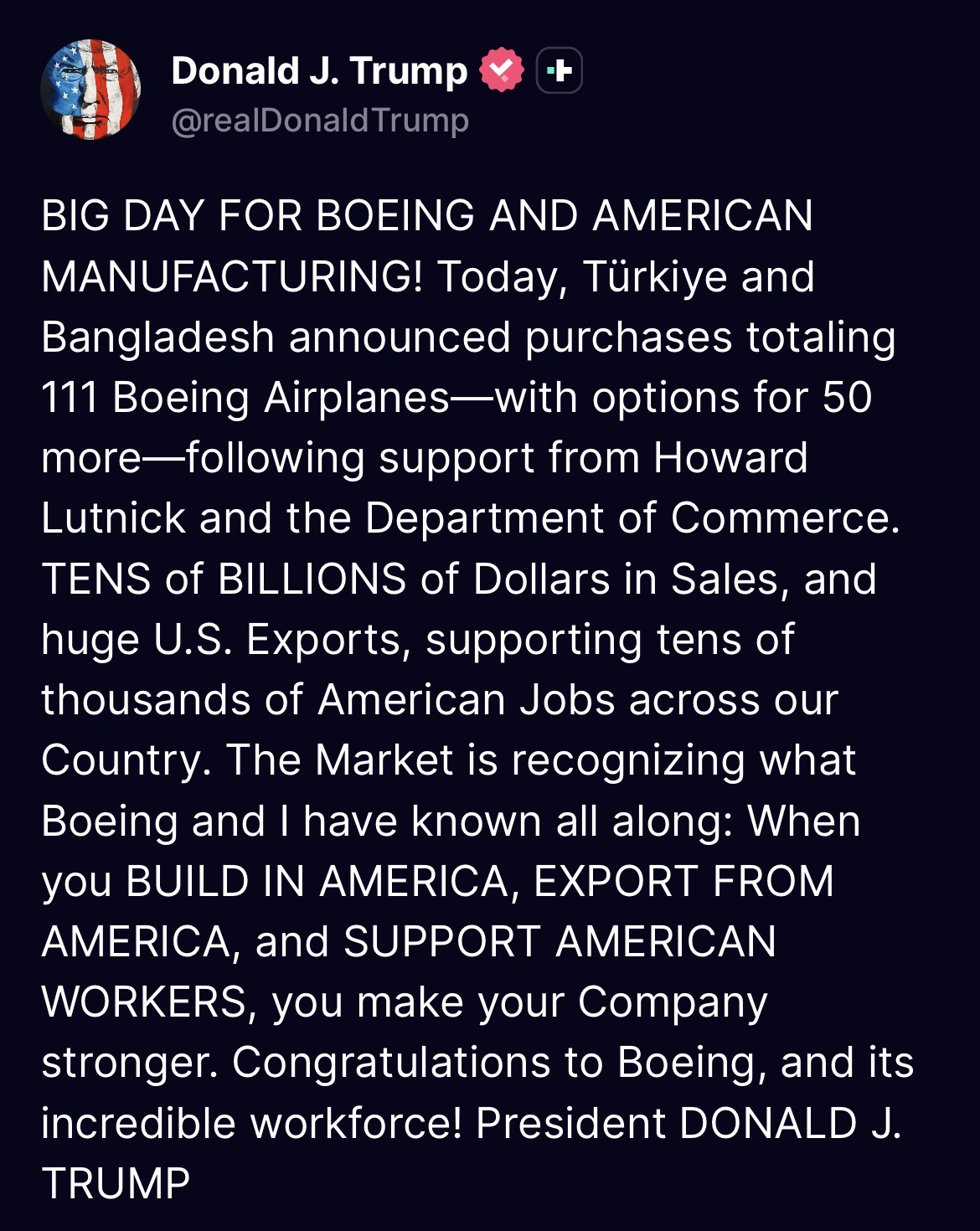Tap the follow plus icon beside the name
Image resolution: width=980 pixels, height=1231 pixels.
click(x=559, y=70)
